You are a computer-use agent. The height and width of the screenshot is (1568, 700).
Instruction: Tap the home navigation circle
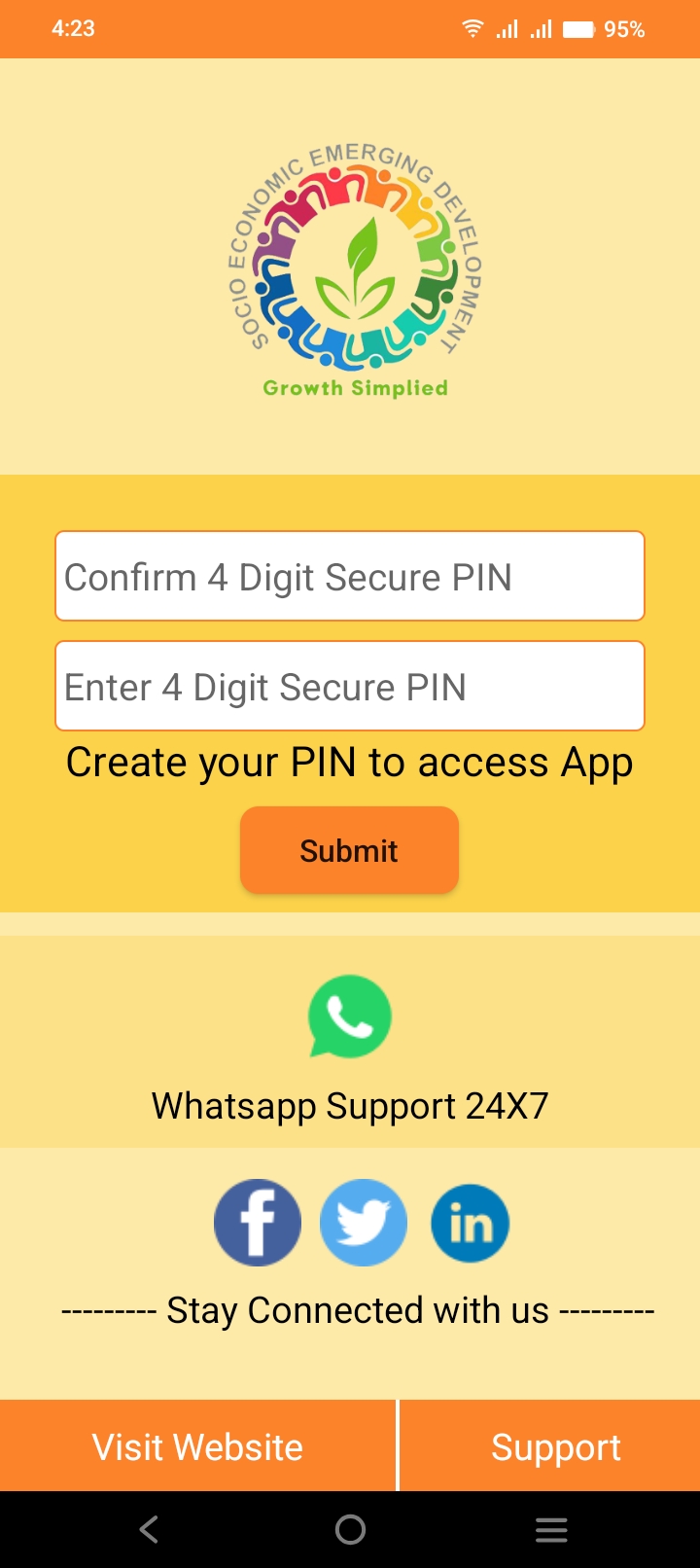350,1529
